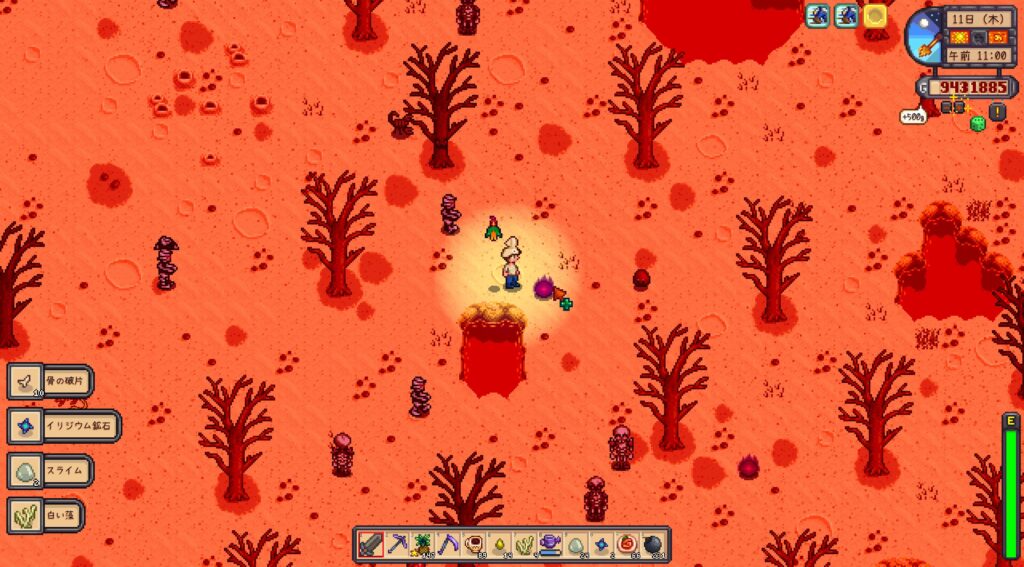Select the iridium ore toolbar slot
Image resolution: width=1024 pixels, height=567 pixels.
pyautogui.click(x=601, y=545)
